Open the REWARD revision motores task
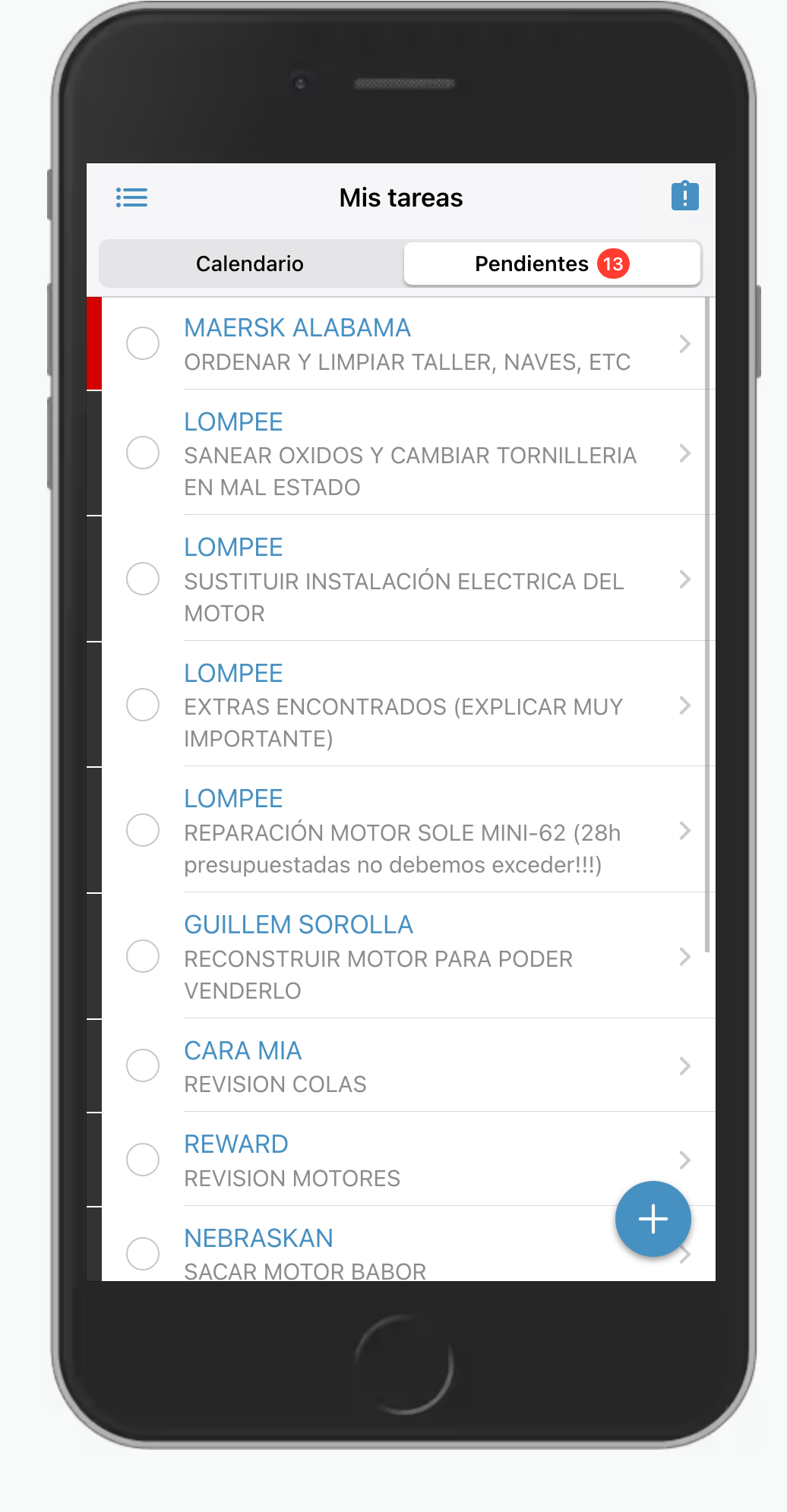Image resolution: width=787 pixels, height=1512 pixels. coord(410,1160)
